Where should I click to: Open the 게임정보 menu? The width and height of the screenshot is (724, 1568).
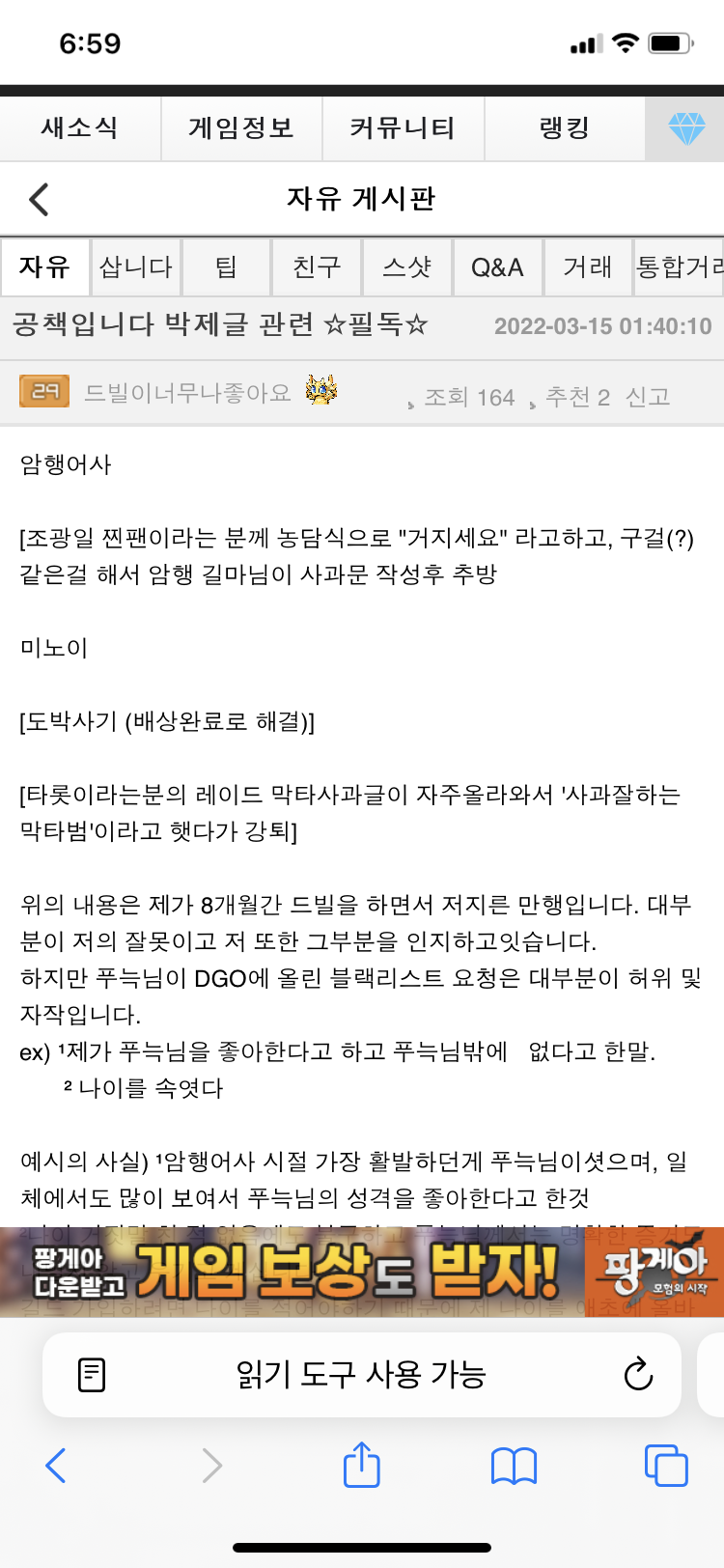click(241, 128)
